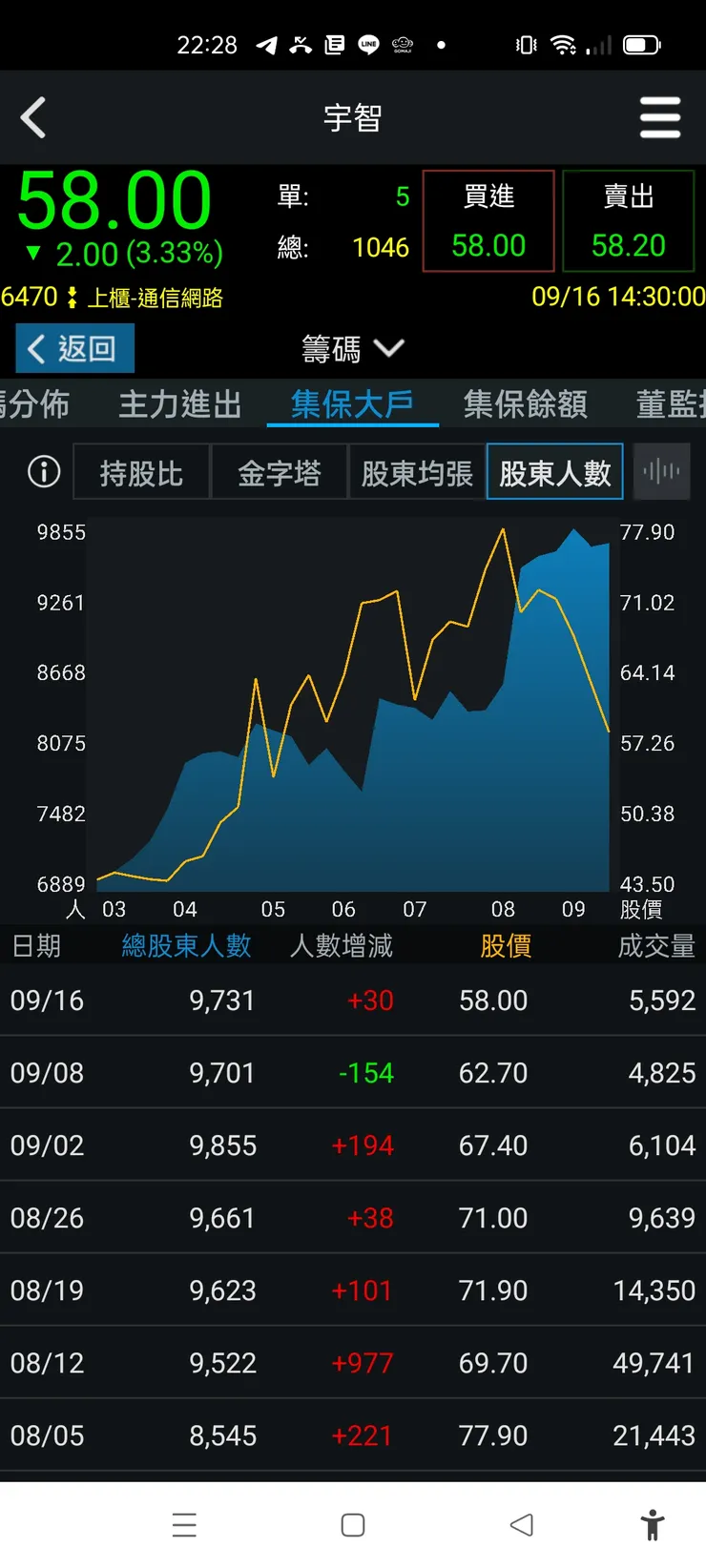This screenshot has width=706, height=1568.
Task: Tap the LINE icon in the status bar
Action: tap(367, 44)
